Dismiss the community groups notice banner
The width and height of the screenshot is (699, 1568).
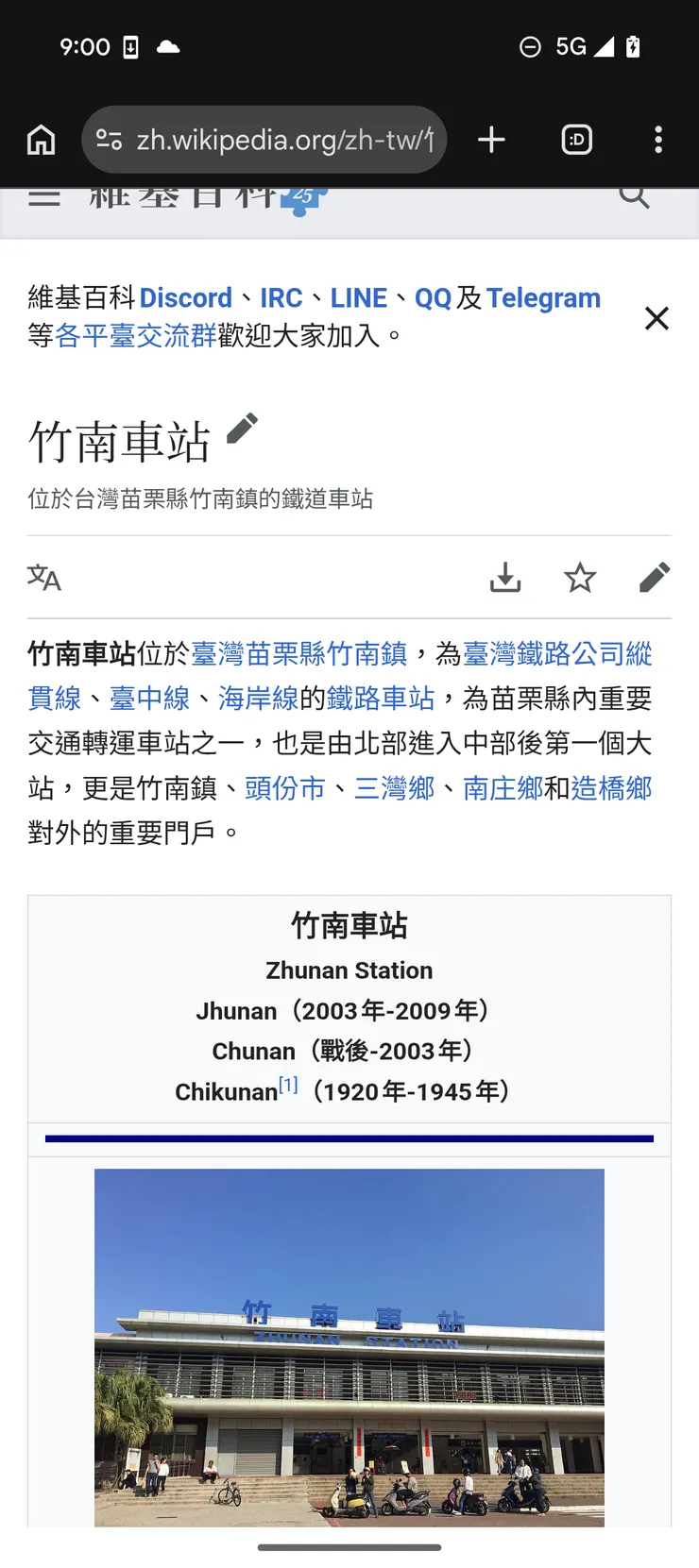click(656, 318)
